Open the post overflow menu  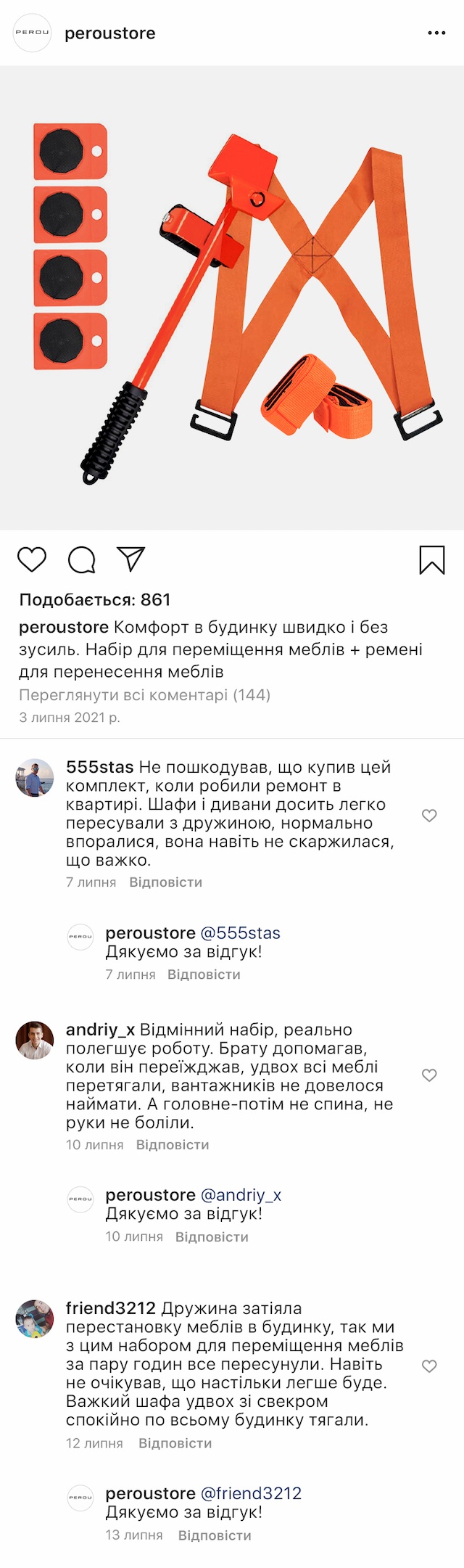(x=436, y=33)
